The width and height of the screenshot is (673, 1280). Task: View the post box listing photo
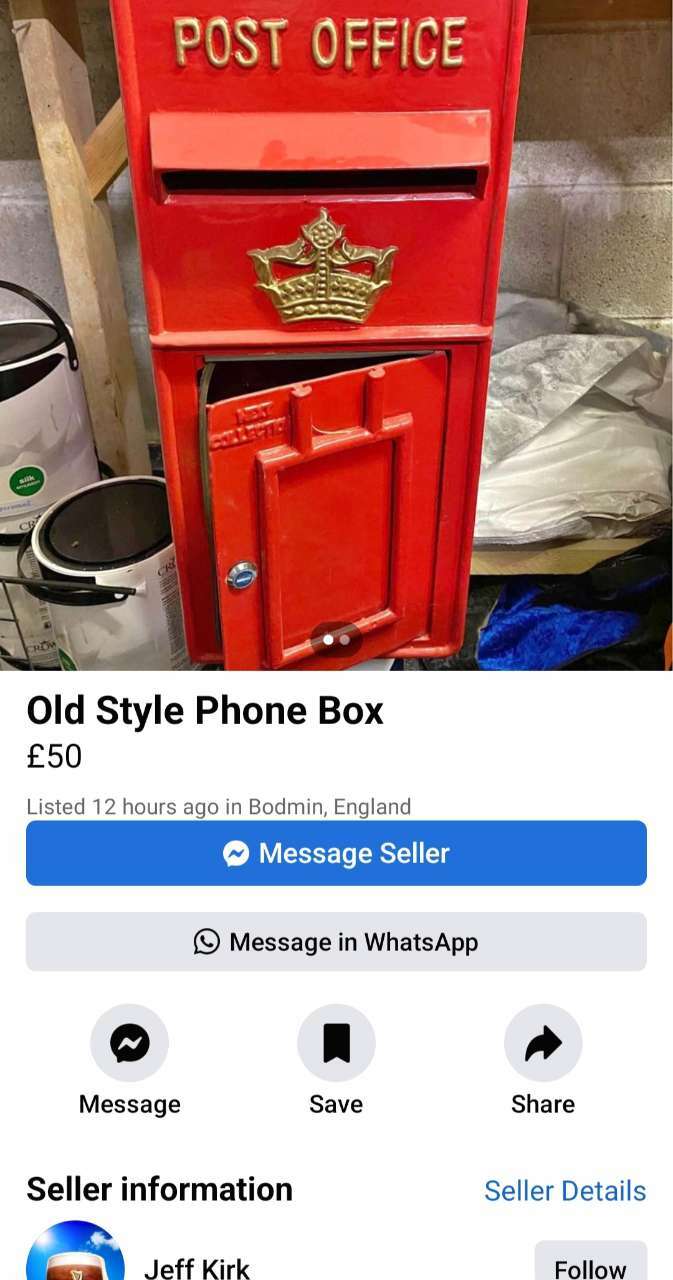[x=336, y=335]
